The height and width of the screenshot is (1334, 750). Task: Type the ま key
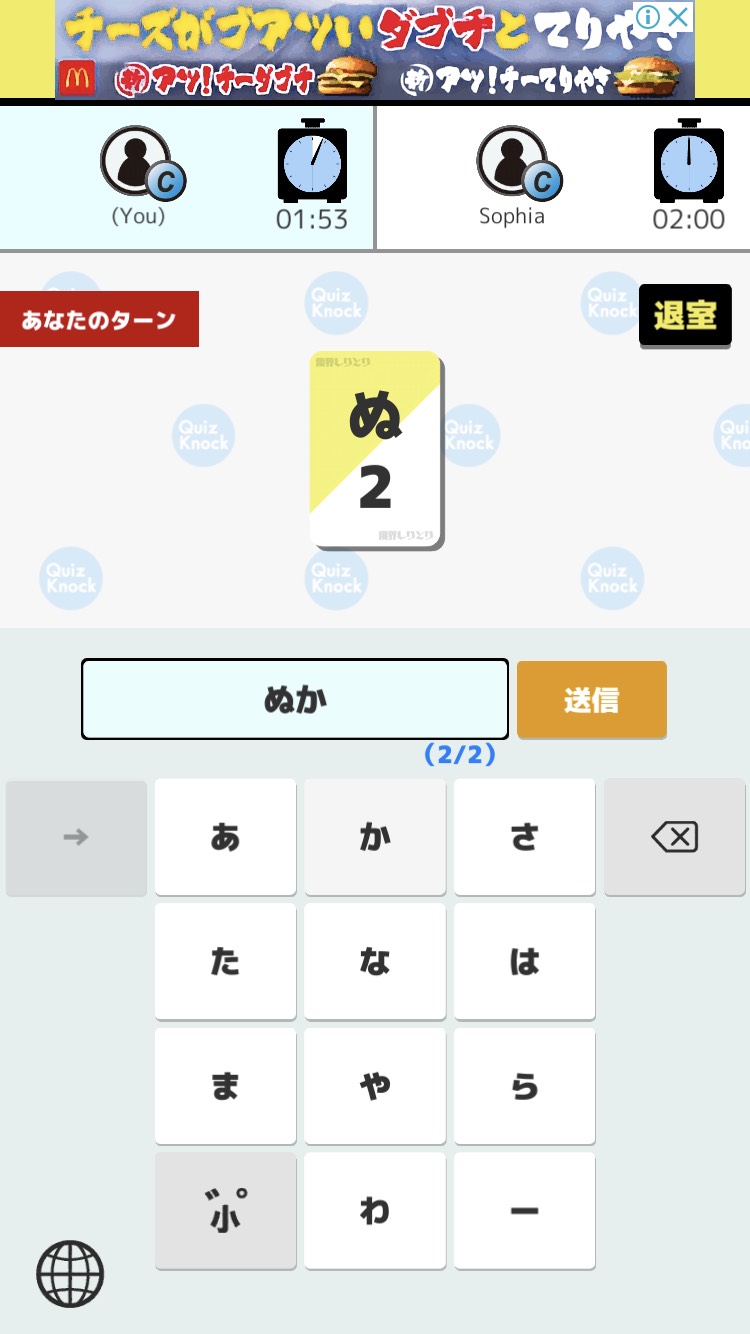coord(225,1086)
